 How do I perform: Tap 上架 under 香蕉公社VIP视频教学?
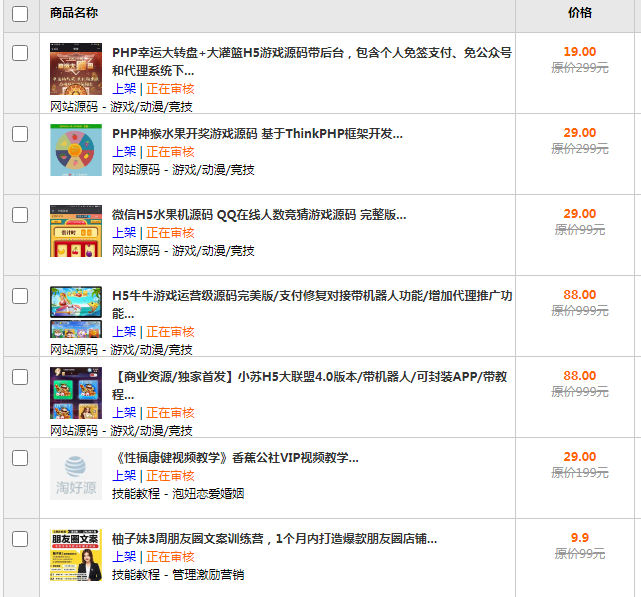[x=124, y=476]
